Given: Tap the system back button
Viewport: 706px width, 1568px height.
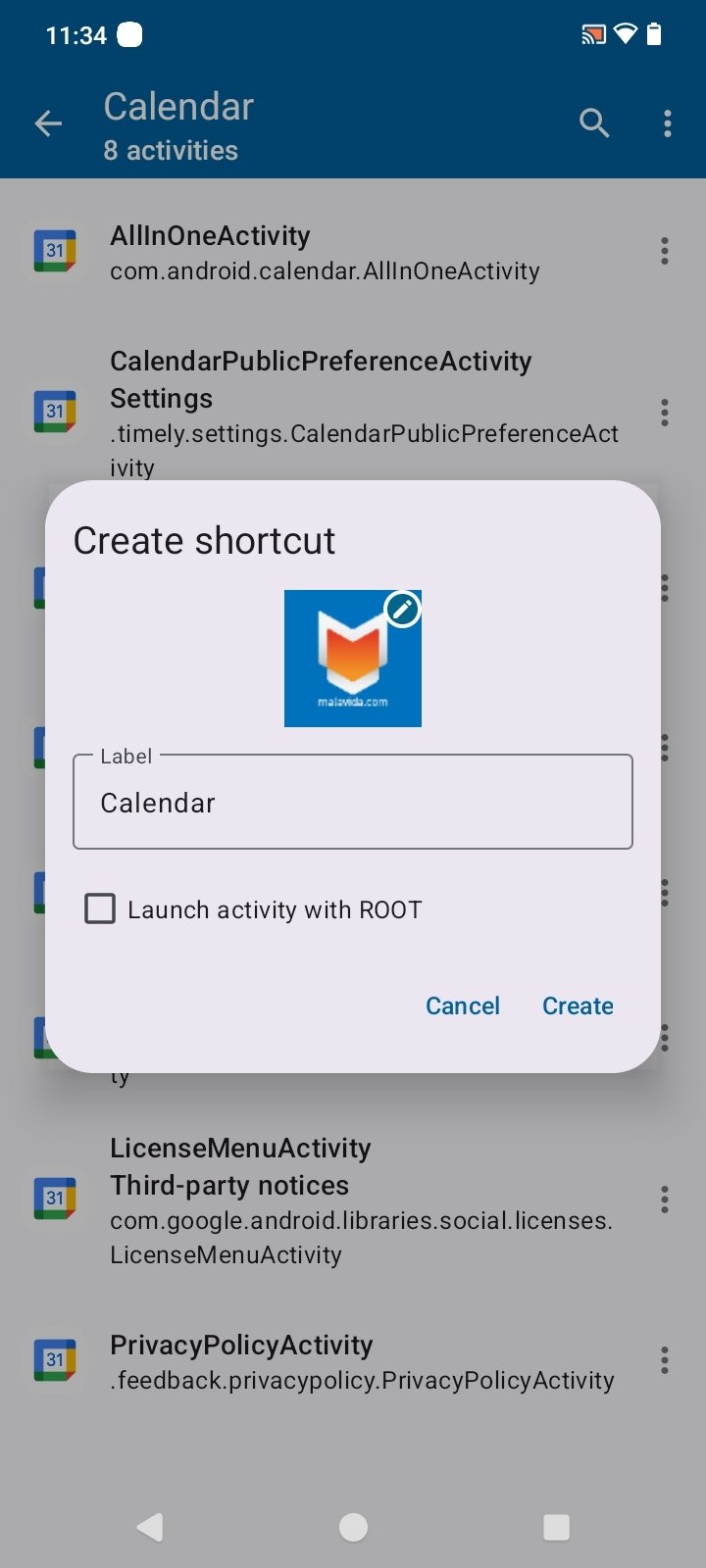Looking at the screenshot, I should pos(150,1527).
